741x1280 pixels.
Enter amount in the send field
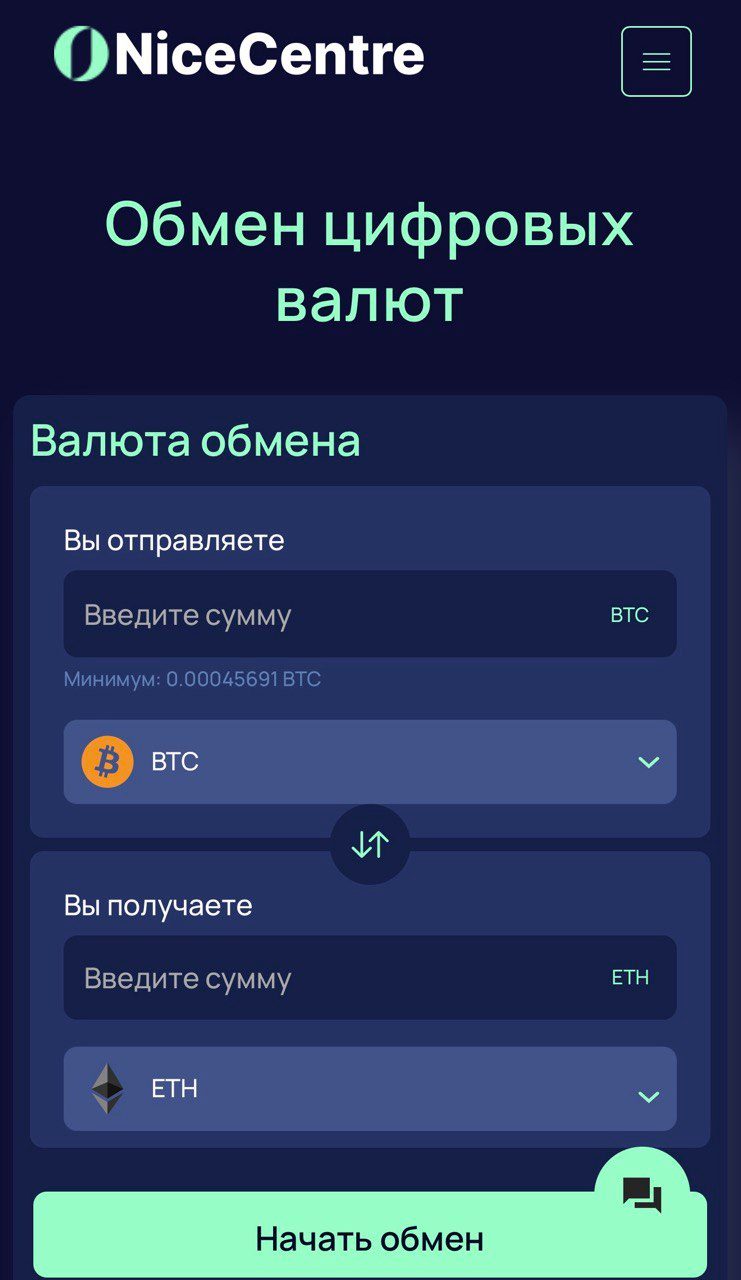pyautogui.click(x=330, y=614)
